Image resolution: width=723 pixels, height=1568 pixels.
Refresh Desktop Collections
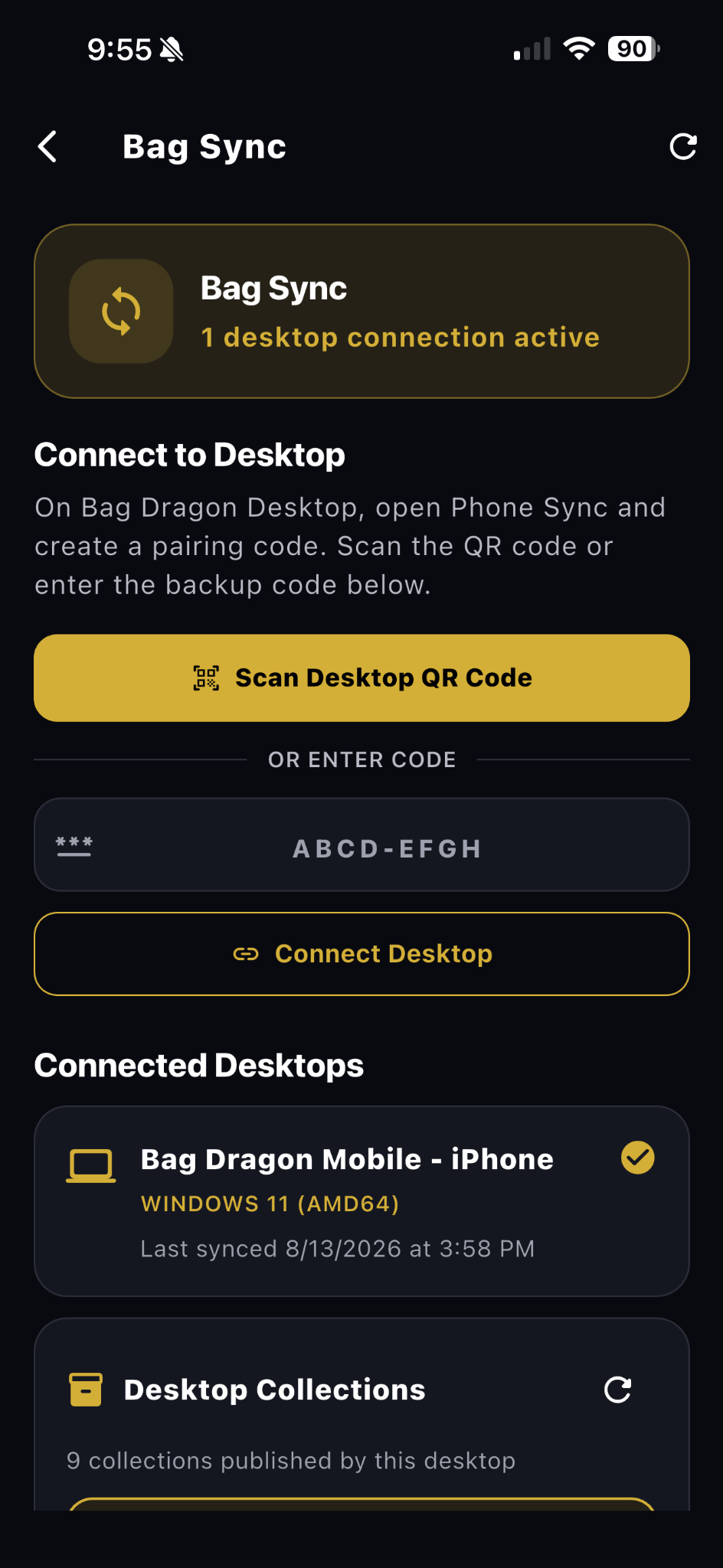tap(617, 1390)
